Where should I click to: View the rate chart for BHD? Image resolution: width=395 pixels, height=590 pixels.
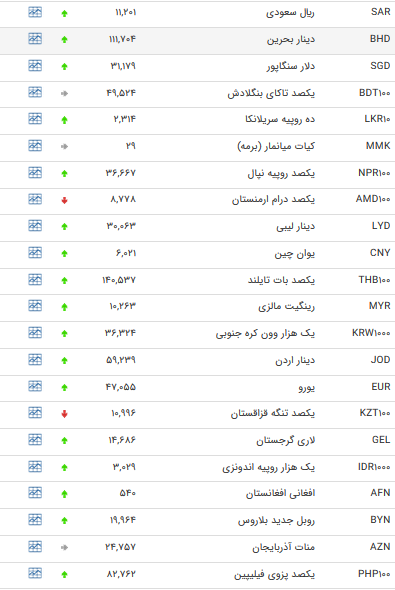(x=35, y=38)
